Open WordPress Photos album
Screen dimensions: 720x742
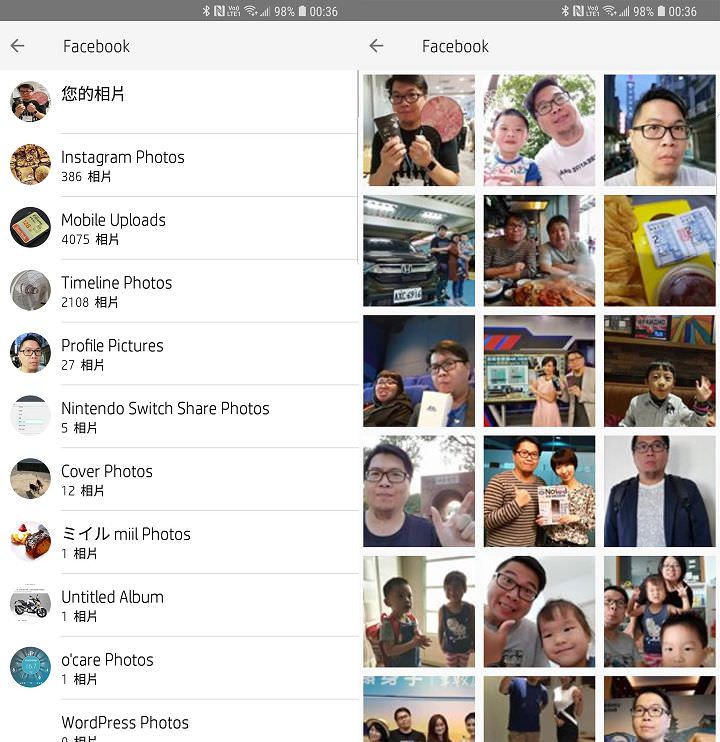[x=180, y=726]
